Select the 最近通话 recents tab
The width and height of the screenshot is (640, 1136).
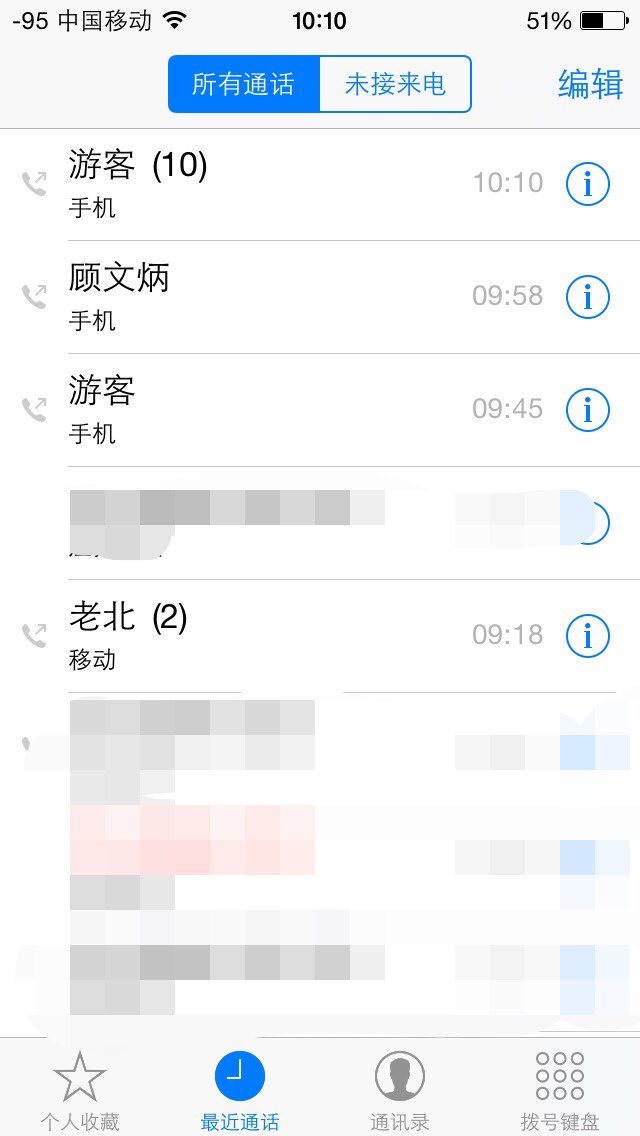pyautogui.click(x=240, y=1089)
